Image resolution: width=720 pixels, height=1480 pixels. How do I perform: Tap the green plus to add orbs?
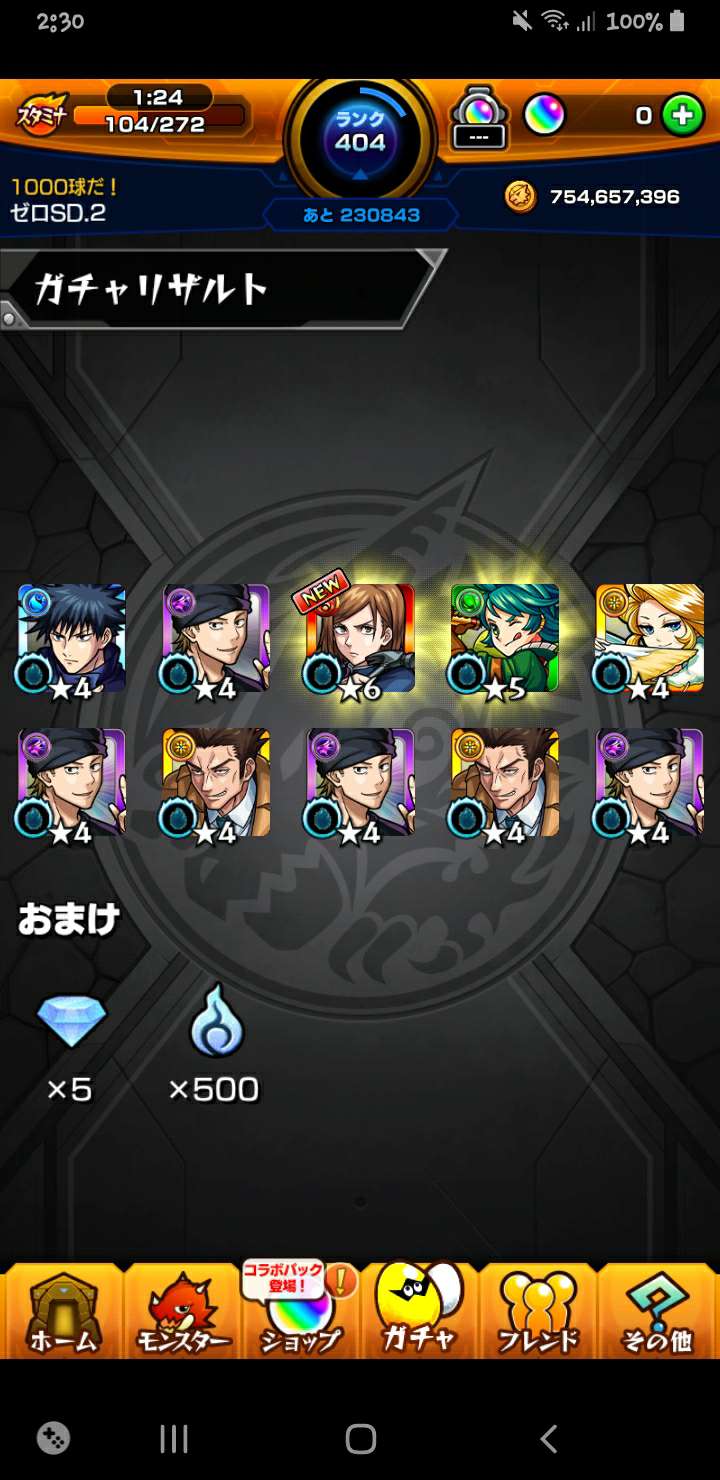tap(682, 116)
